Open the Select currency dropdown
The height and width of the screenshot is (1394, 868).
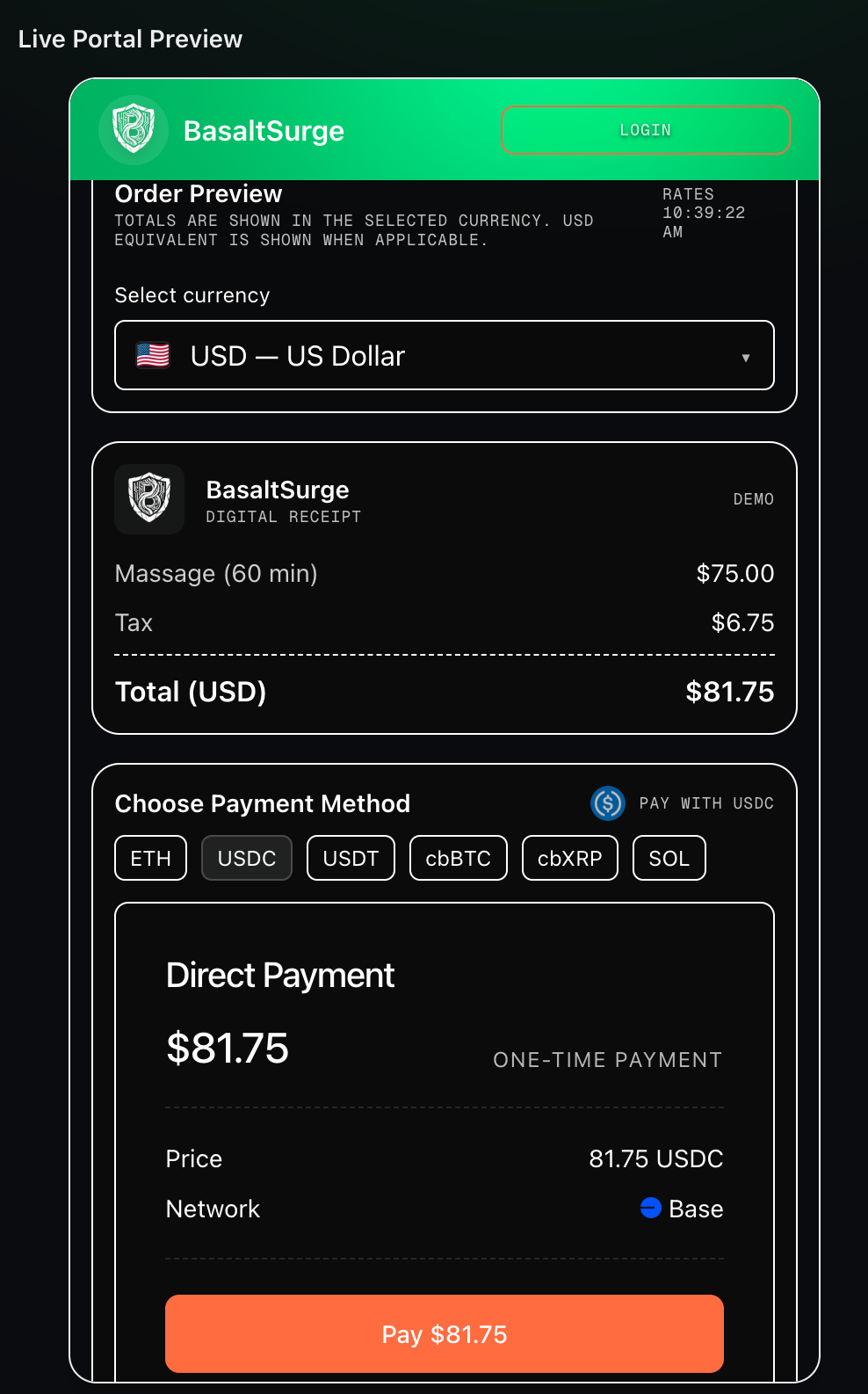click(x=444, y=355)
